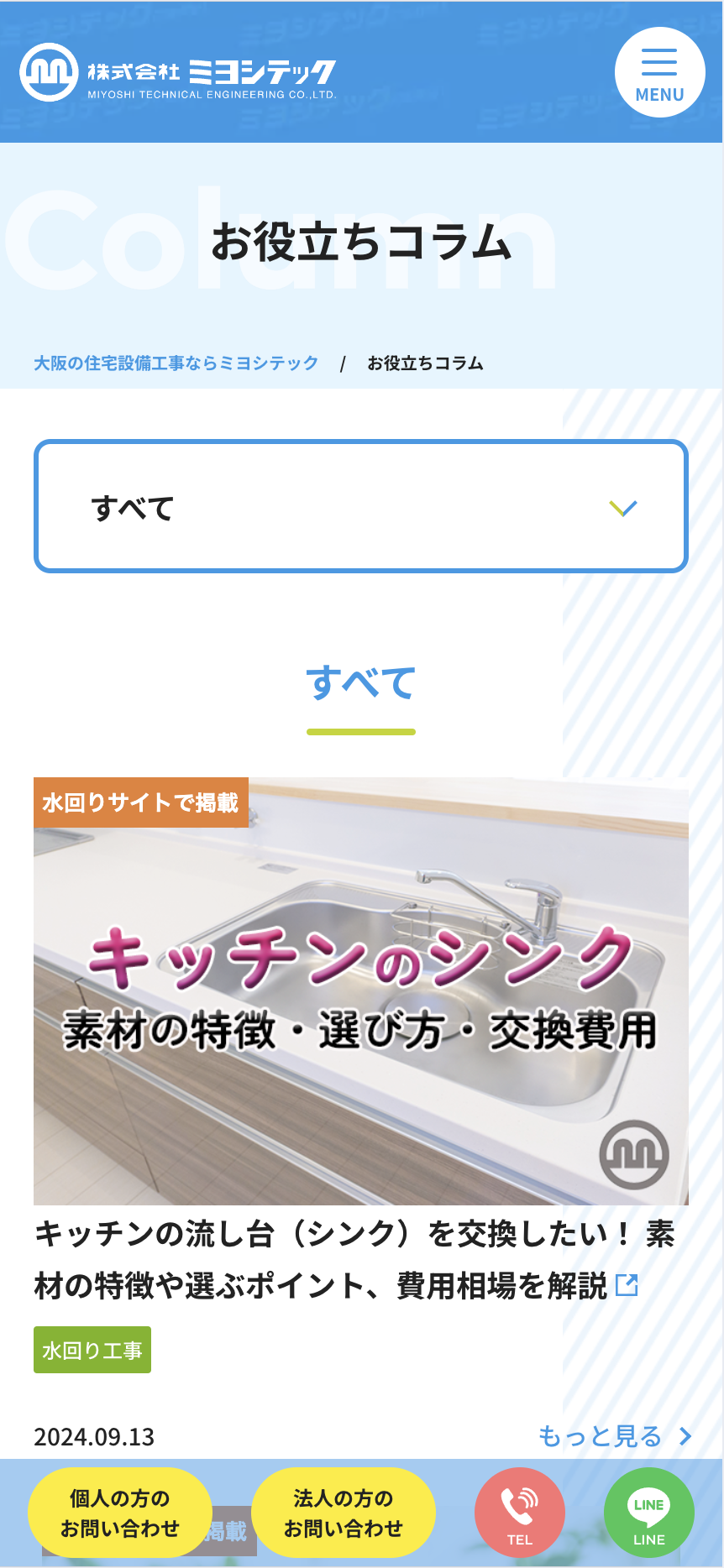Contact via the LINE button
This screenshot has width=724, height=1568.
[648, 1513]
